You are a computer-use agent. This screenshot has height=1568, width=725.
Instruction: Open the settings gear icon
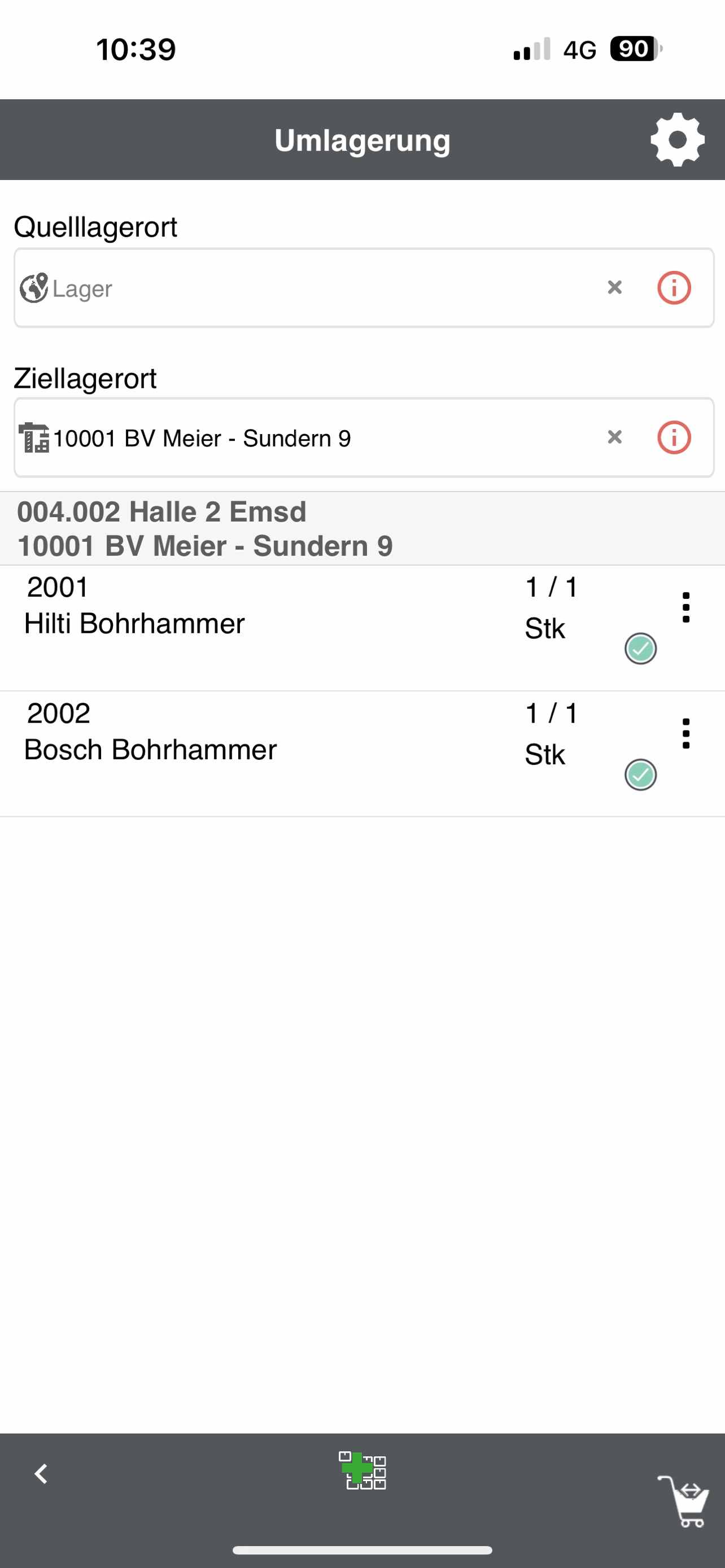[677, 139]
